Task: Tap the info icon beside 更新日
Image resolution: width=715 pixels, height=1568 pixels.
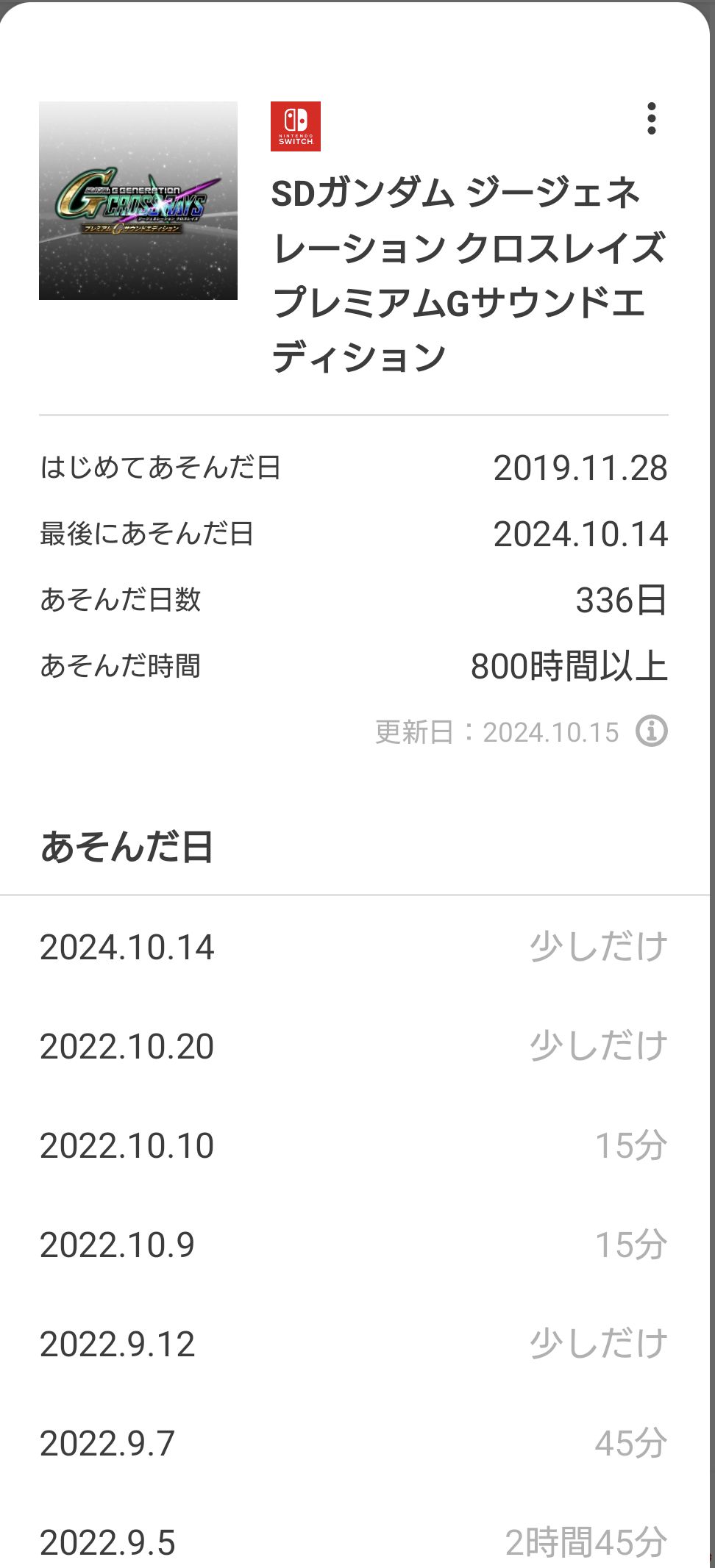Action: (652, 731)
